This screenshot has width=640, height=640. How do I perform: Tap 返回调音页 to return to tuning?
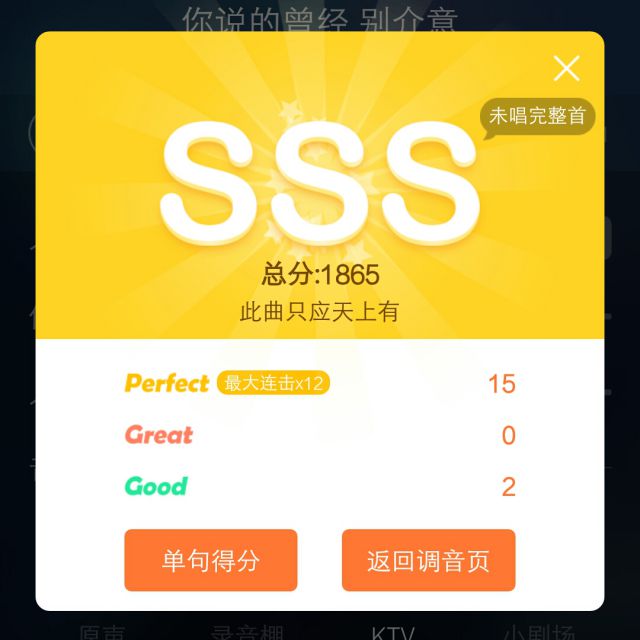(429, 560)
